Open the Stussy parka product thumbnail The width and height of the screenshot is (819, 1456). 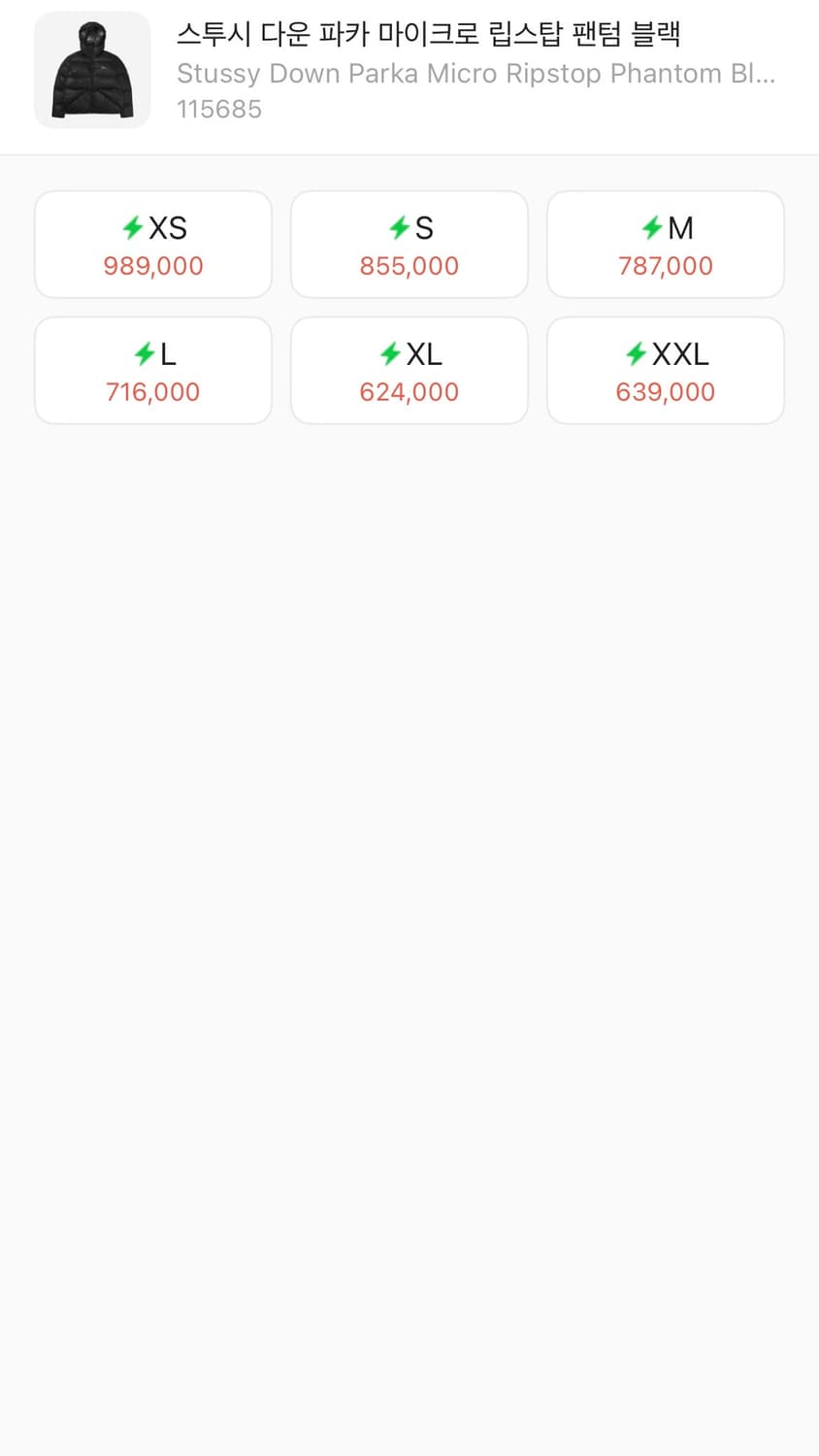point(92,70)
